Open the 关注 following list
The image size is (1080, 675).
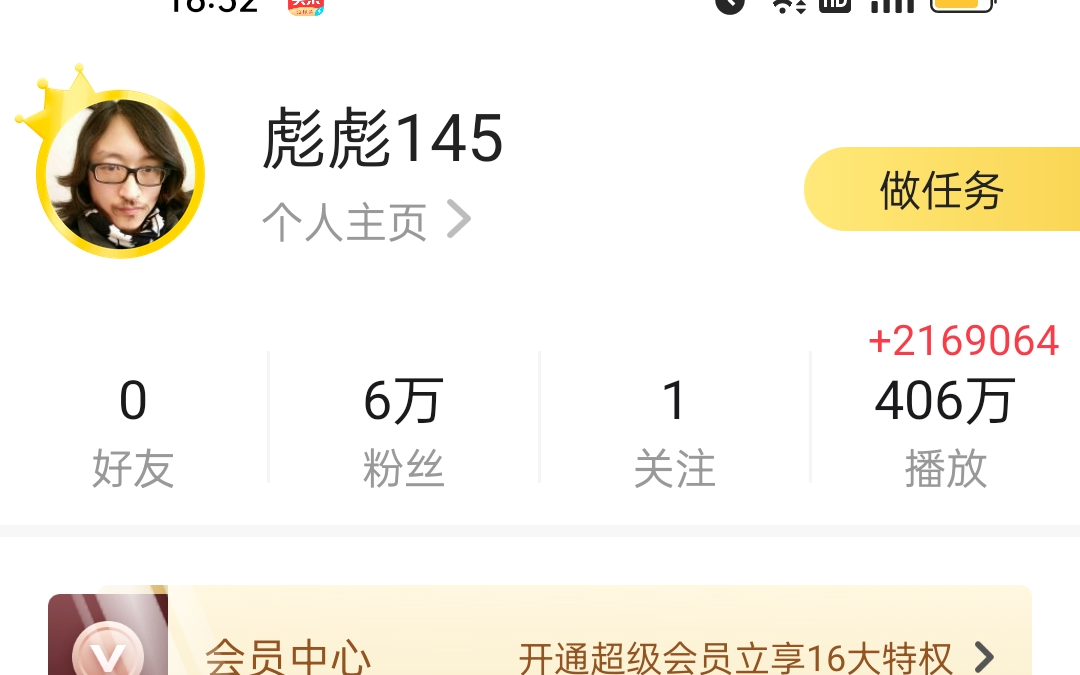674,431
